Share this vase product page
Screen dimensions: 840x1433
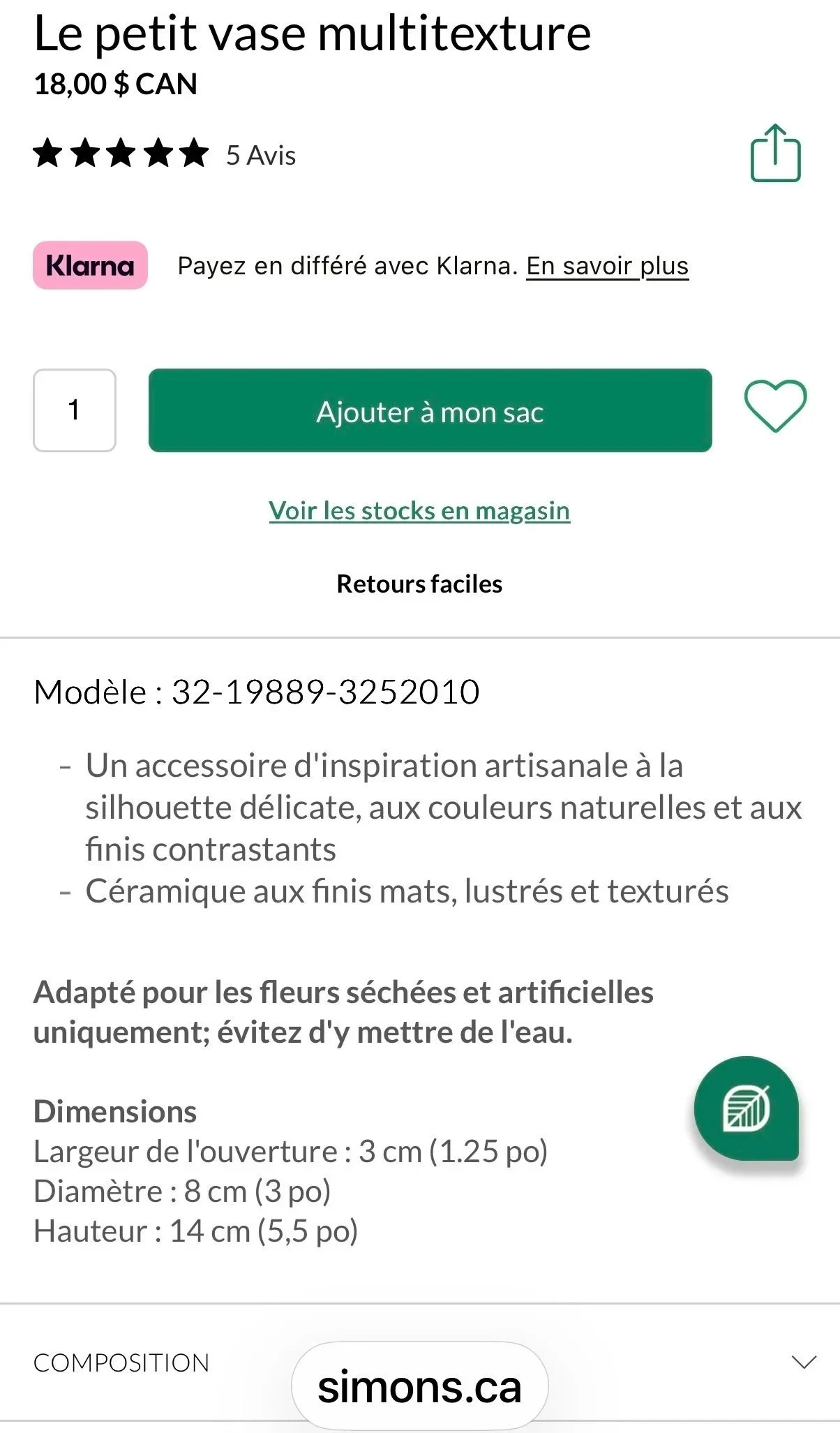(775, 154)
